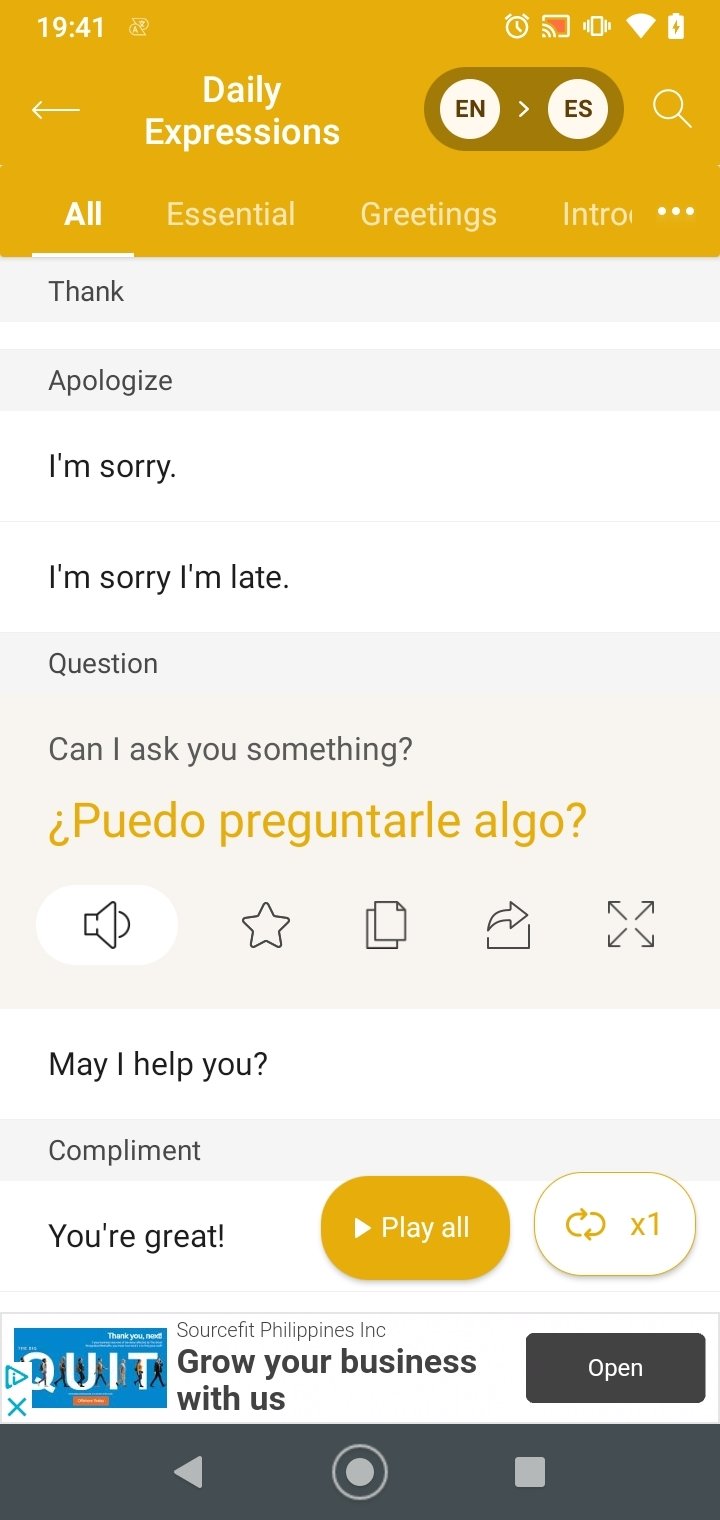Screen dimensions: 720x1520
Task: Share the translated phrase
Action: tap(508, 925)
